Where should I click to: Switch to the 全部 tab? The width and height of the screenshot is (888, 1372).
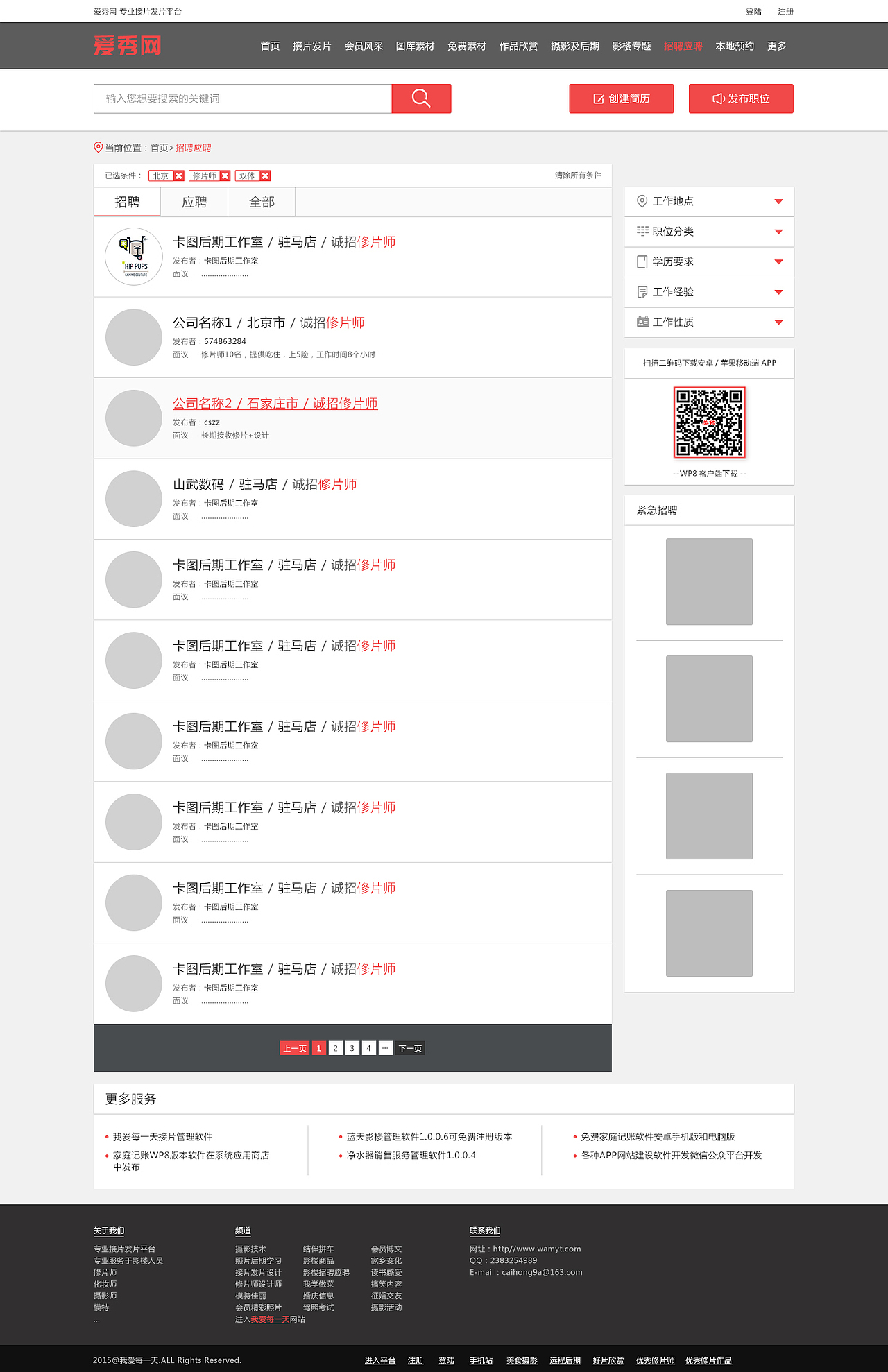coord(262,202)
